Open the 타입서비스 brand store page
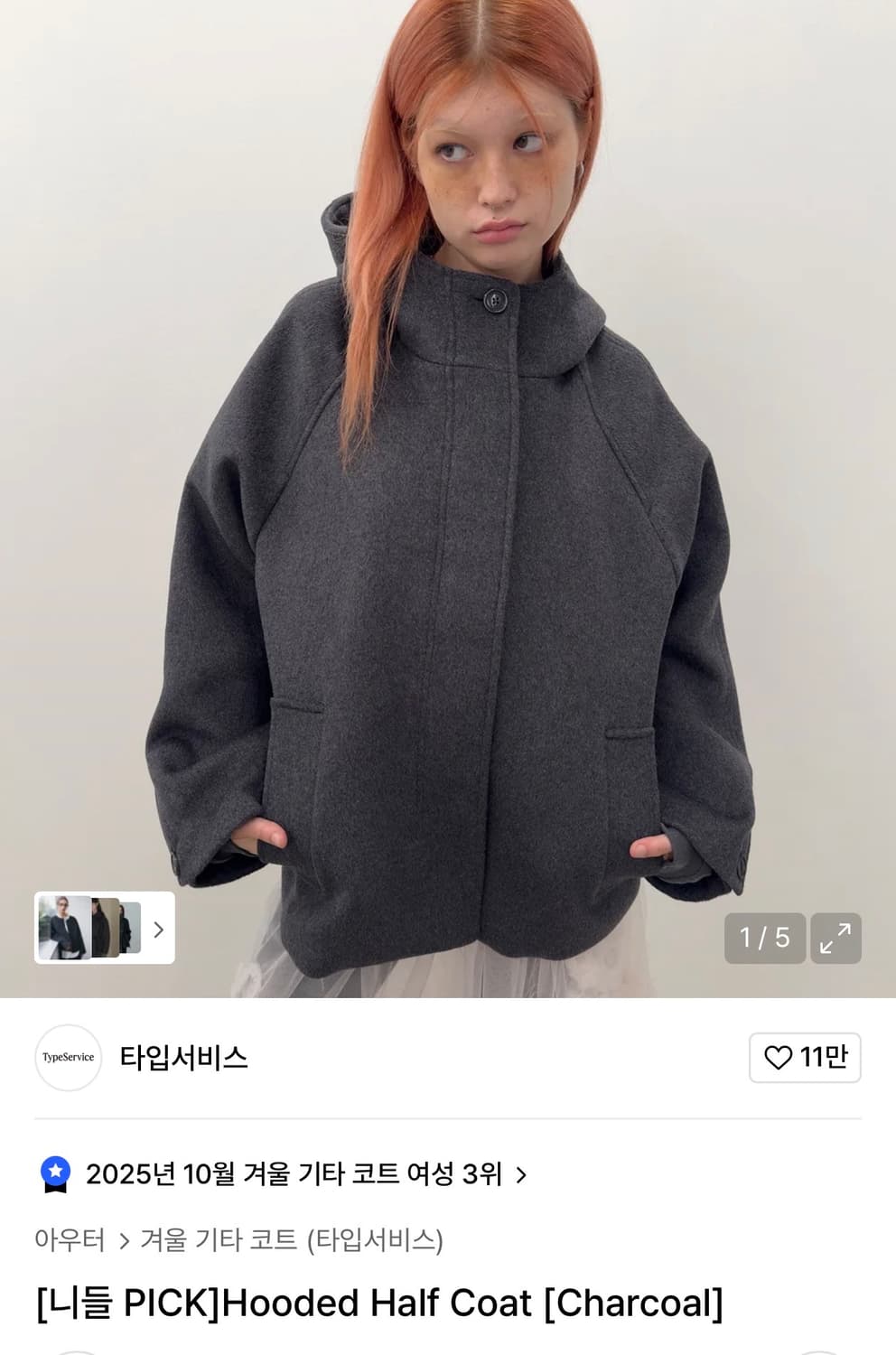This screenshot has height=1355, width=896. click(183, 1058)
